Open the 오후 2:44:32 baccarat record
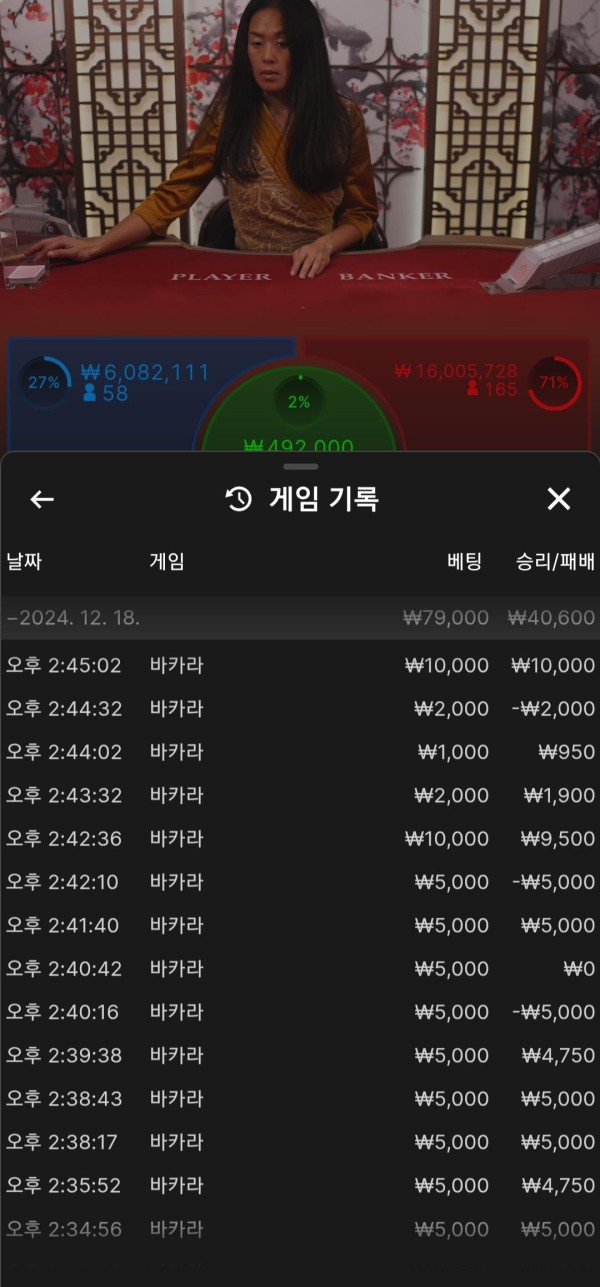 click(x=300, y=709)
